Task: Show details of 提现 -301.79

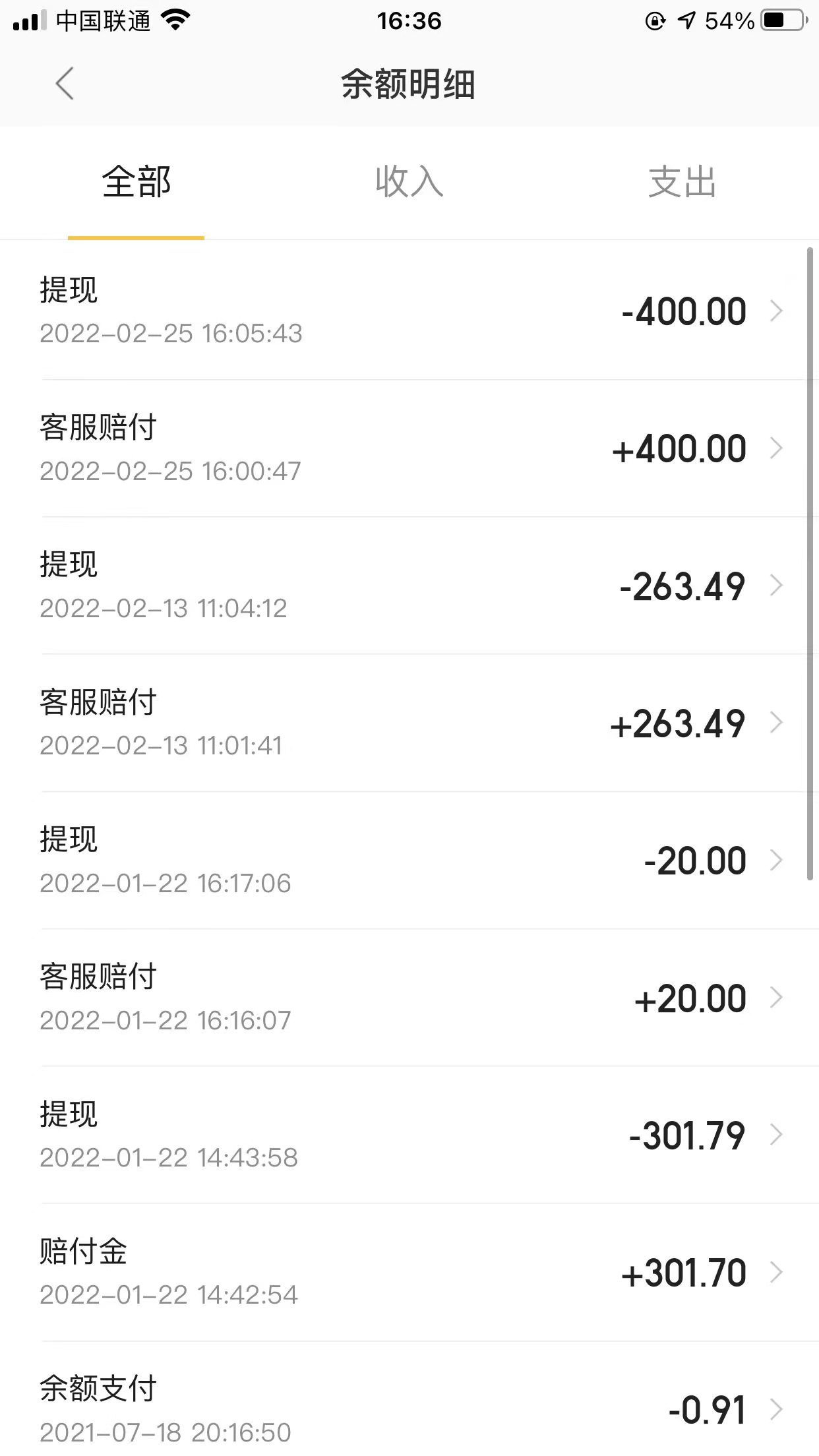Action: click(409, 1135)
